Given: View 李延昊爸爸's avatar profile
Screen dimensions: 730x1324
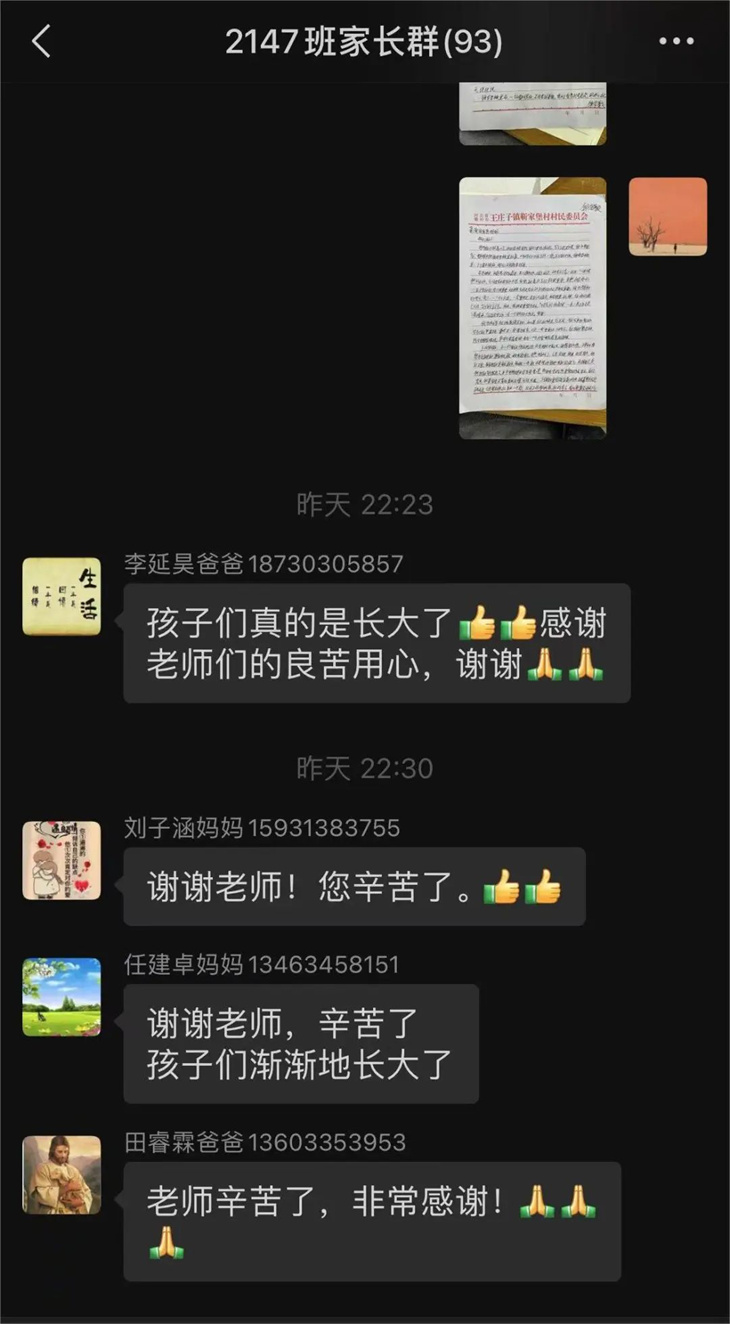Looking at the screenshot, I should coord(62,597).
